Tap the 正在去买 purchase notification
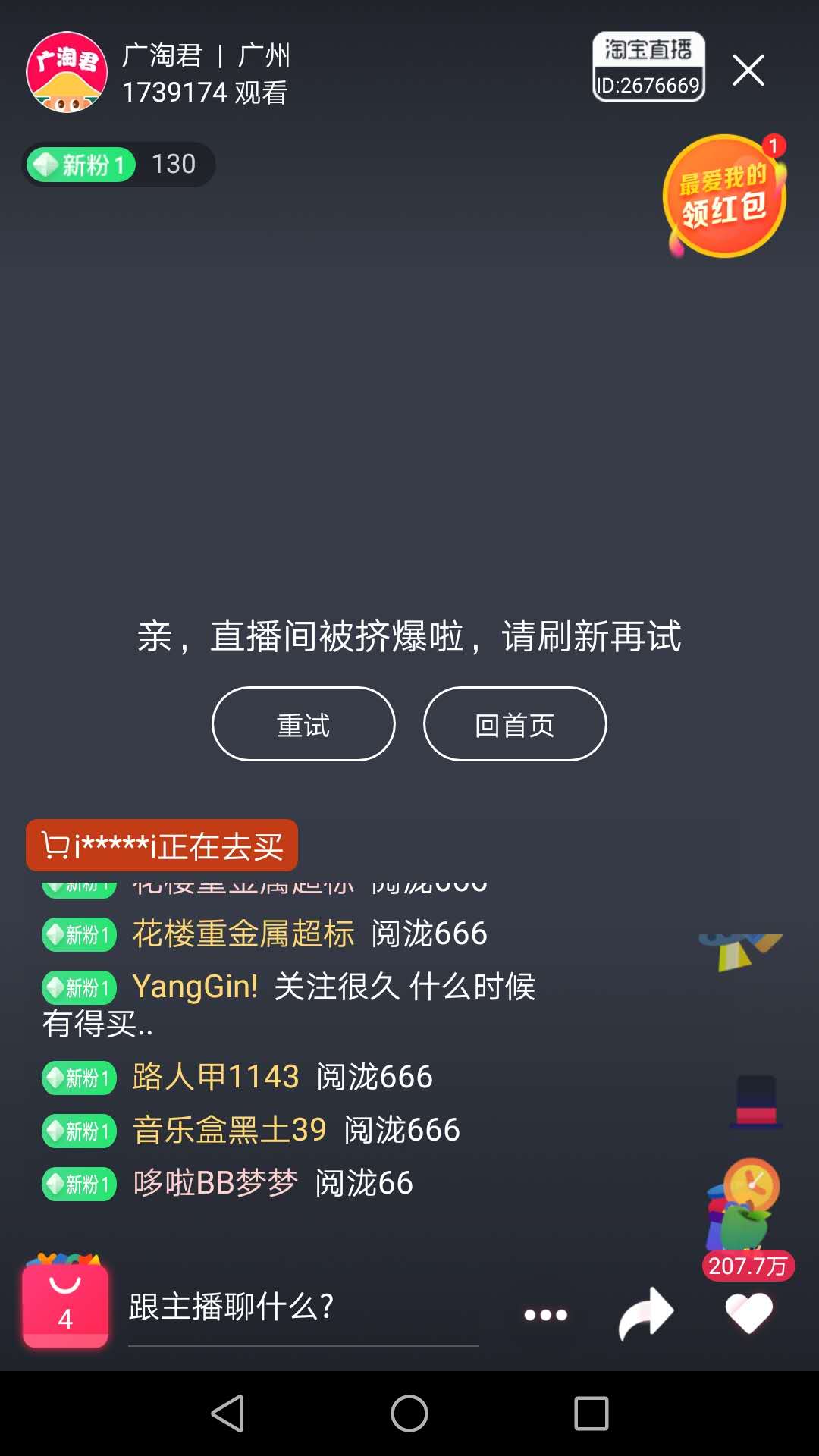819x1456 pixels. [x=162, y=846]
